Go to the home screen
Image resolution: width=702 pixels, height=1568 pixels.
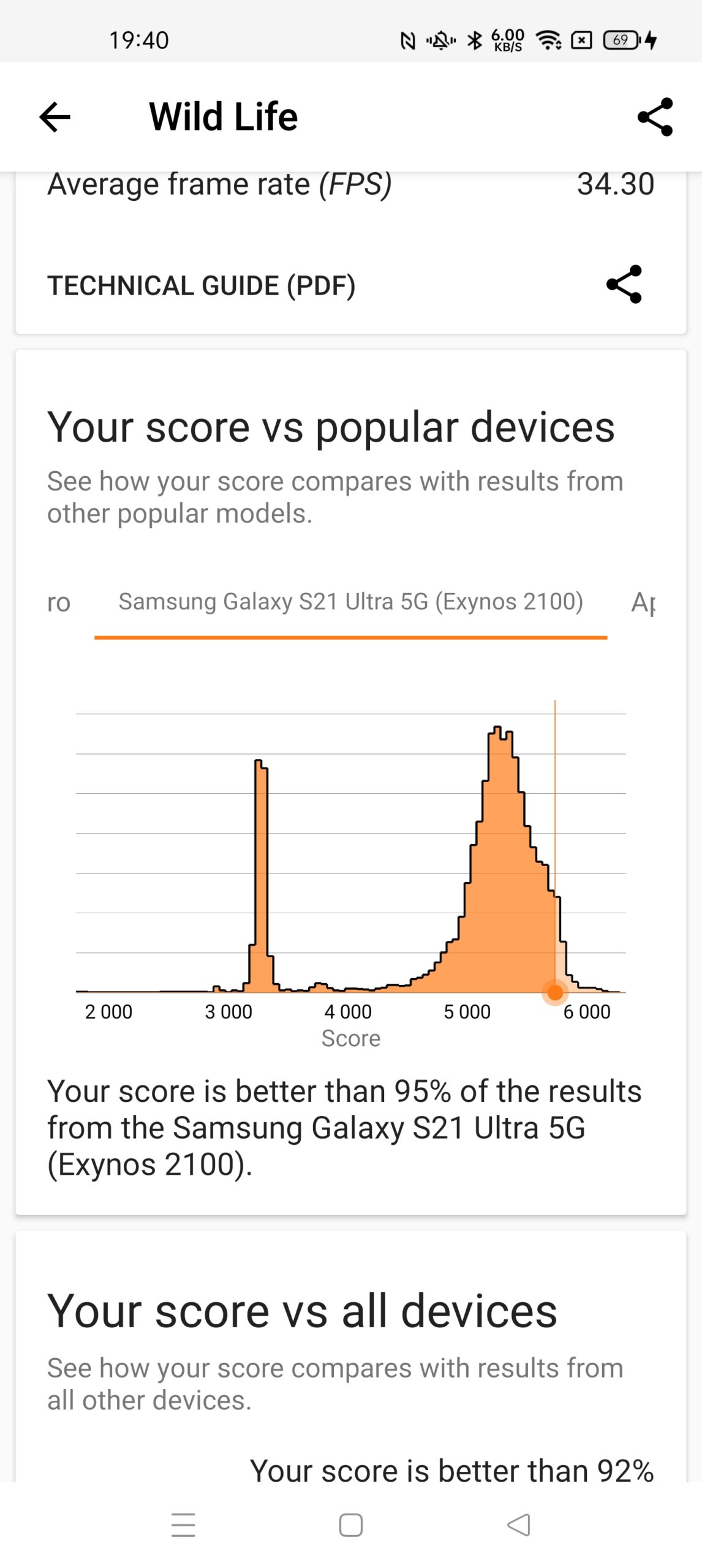(351, 1525)
